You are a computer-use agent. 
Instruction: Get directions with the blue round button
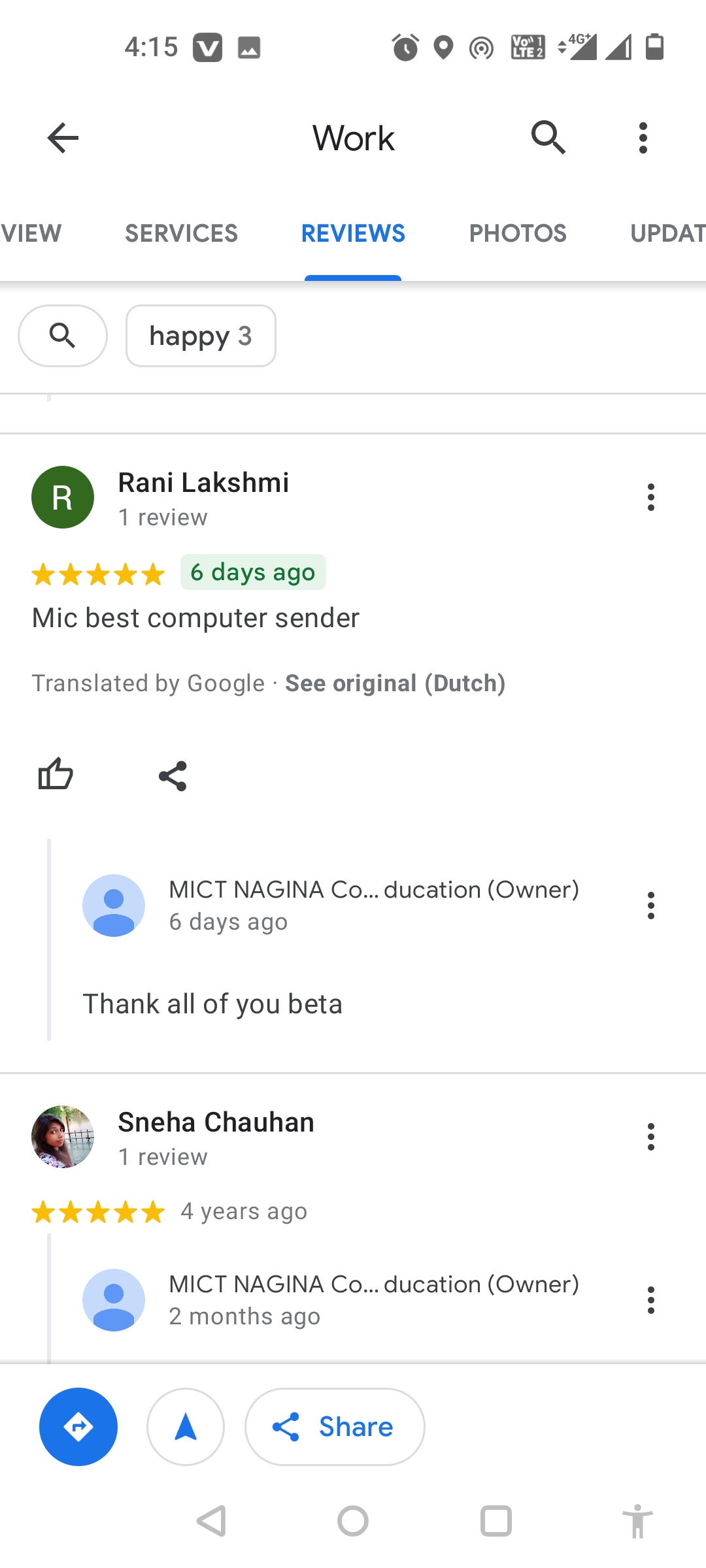click(78, 1427)
